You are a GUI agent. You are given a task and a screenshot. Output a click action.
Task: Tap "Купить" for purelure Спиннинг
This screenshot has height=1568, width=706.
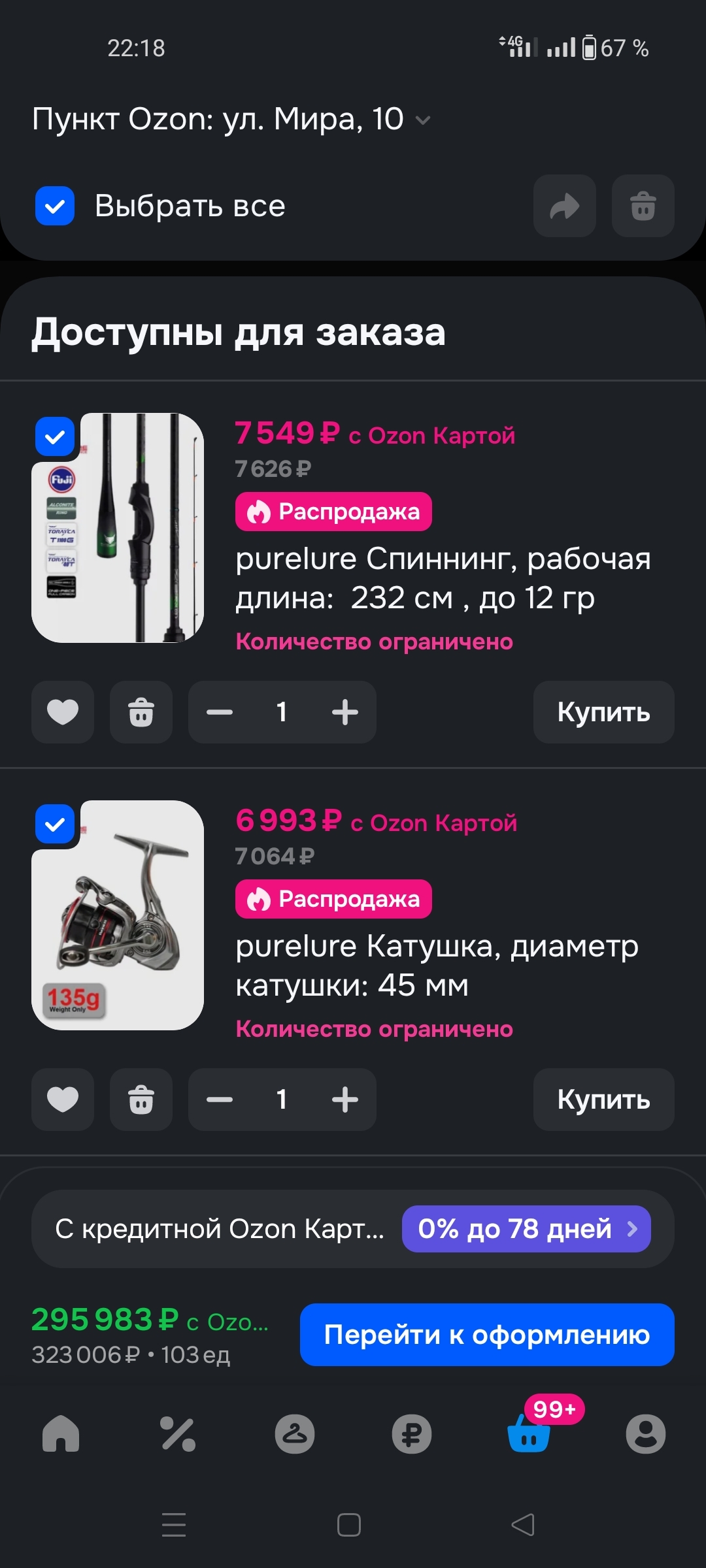pos(603,712)
